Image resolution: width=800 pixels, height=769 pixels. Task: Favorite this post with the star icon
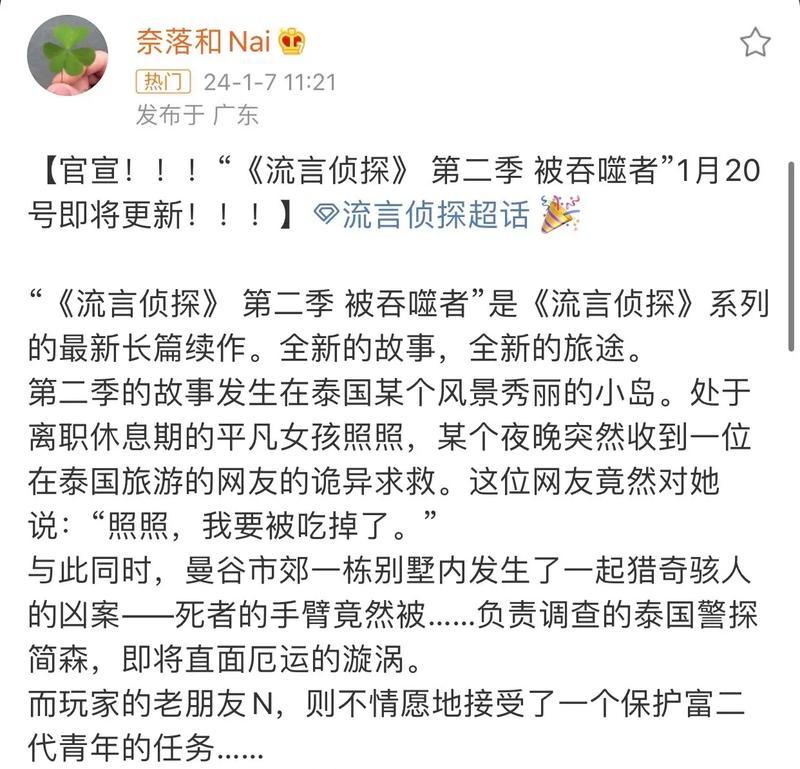pos(755,42)
